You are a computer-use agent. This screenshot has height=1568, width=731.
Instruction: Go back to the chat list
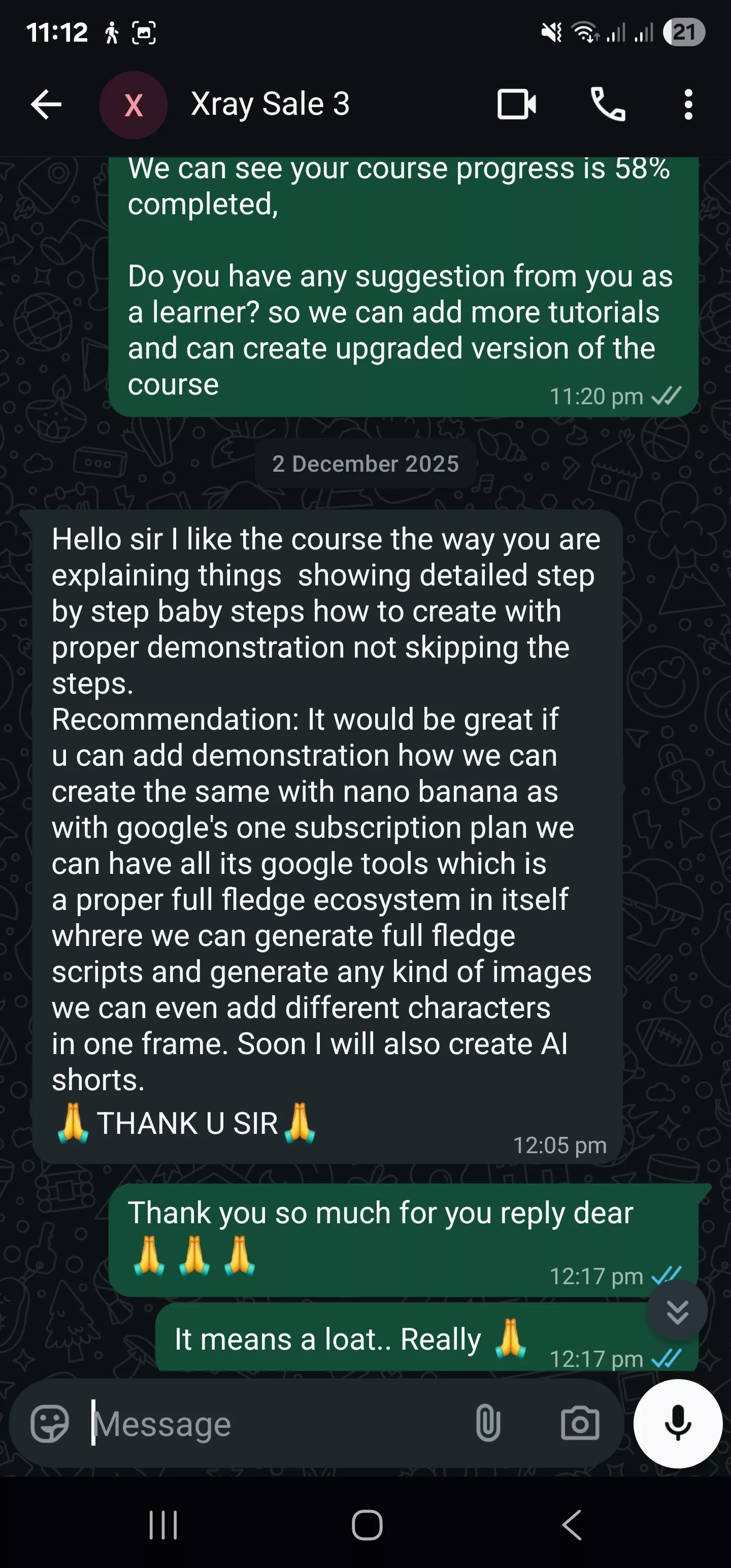(x=46, y=105)
